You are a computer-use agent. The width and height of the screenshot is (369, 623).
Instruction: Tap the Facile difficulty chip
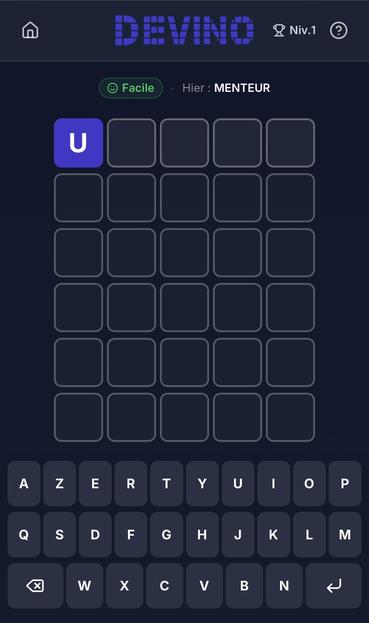pos(131,88)
